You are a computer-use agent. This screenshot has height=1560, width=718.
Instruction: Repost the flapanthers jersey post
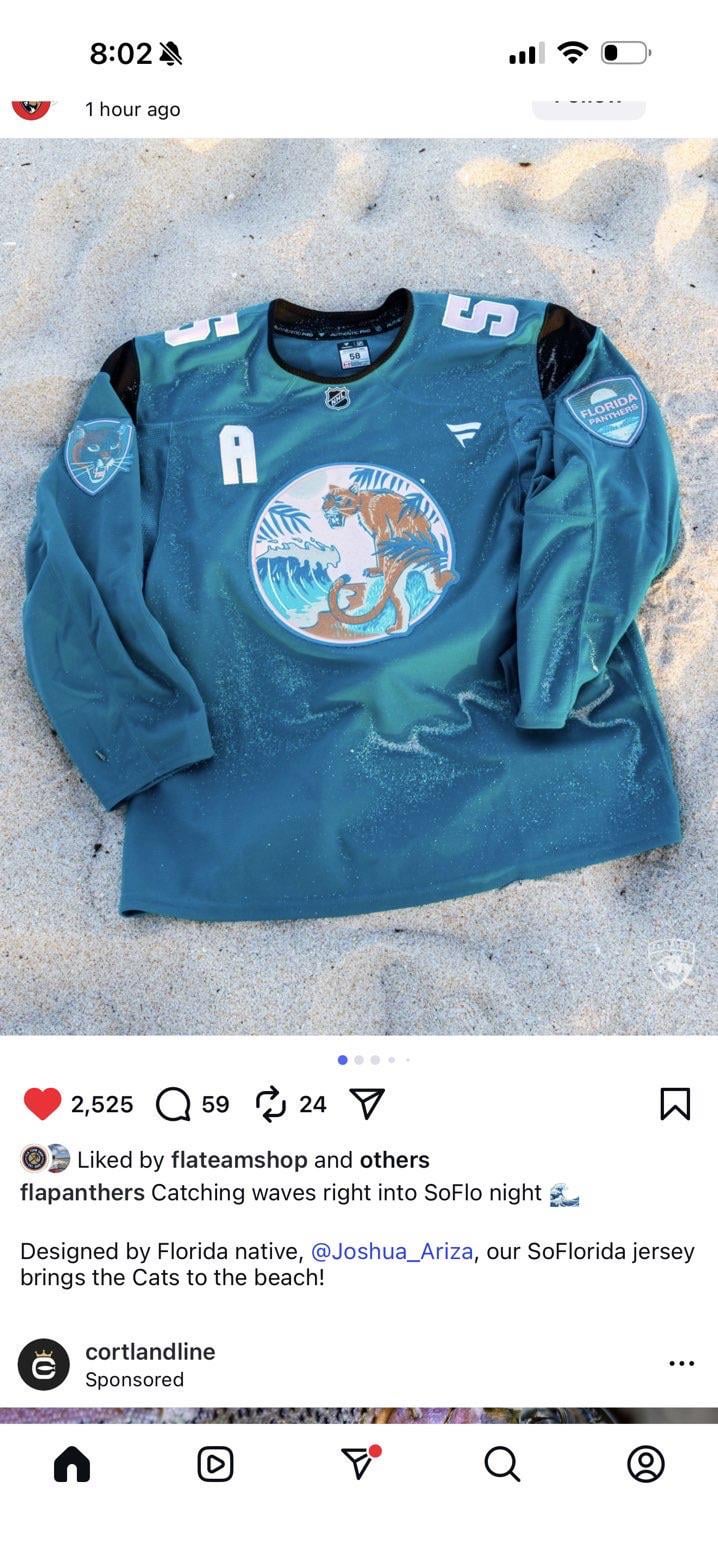click(270, 1104)
